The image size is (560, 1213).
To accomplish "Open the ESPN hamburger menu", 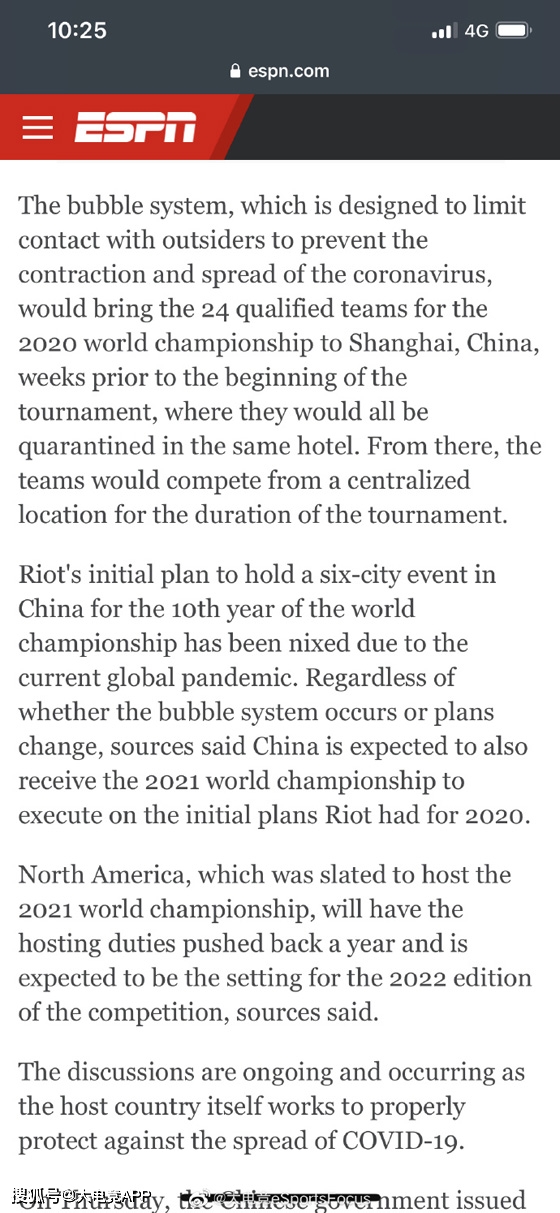I will (38, 128).
